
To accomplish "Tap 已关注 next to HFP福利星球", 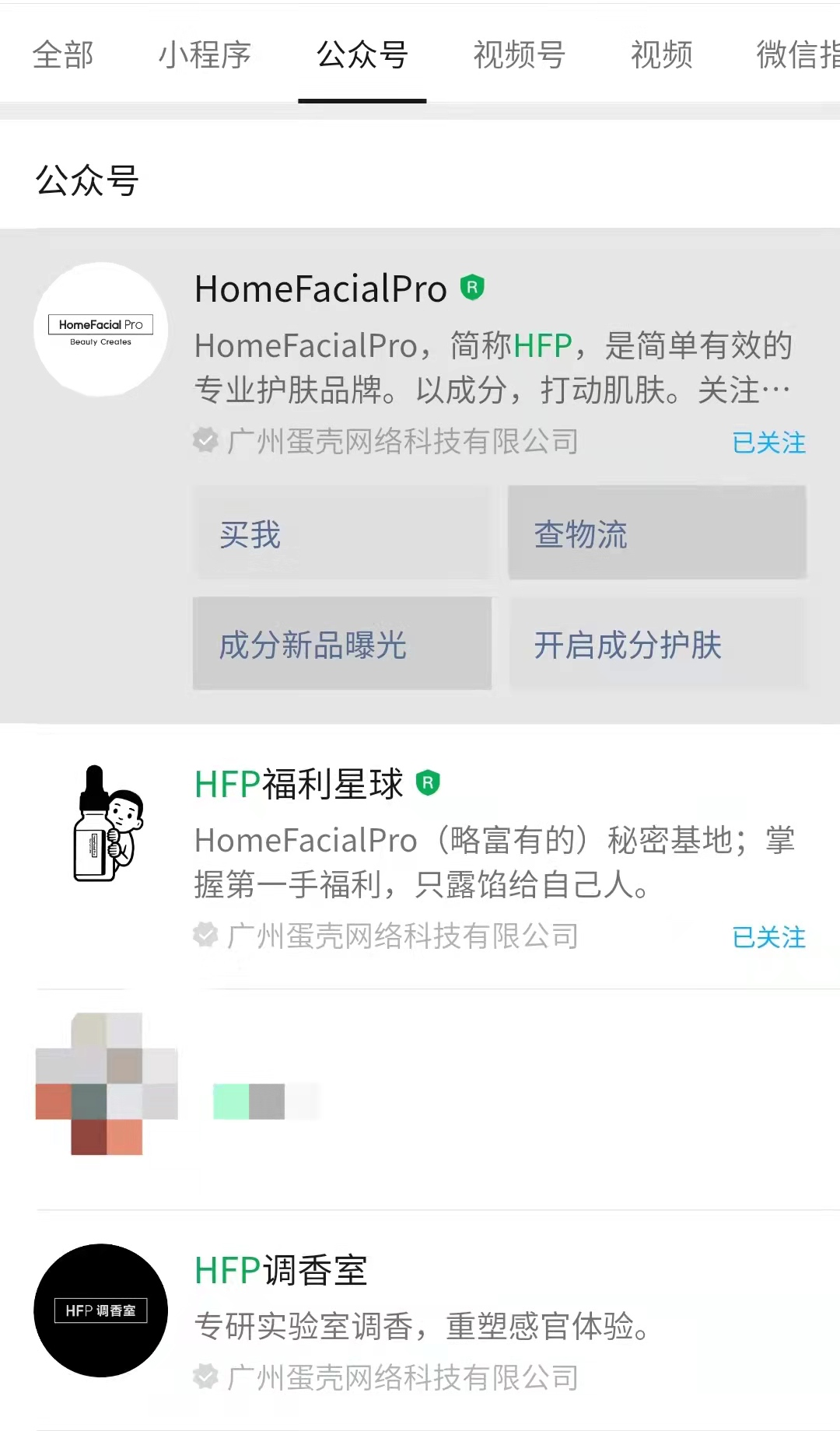I will [768, 937].
